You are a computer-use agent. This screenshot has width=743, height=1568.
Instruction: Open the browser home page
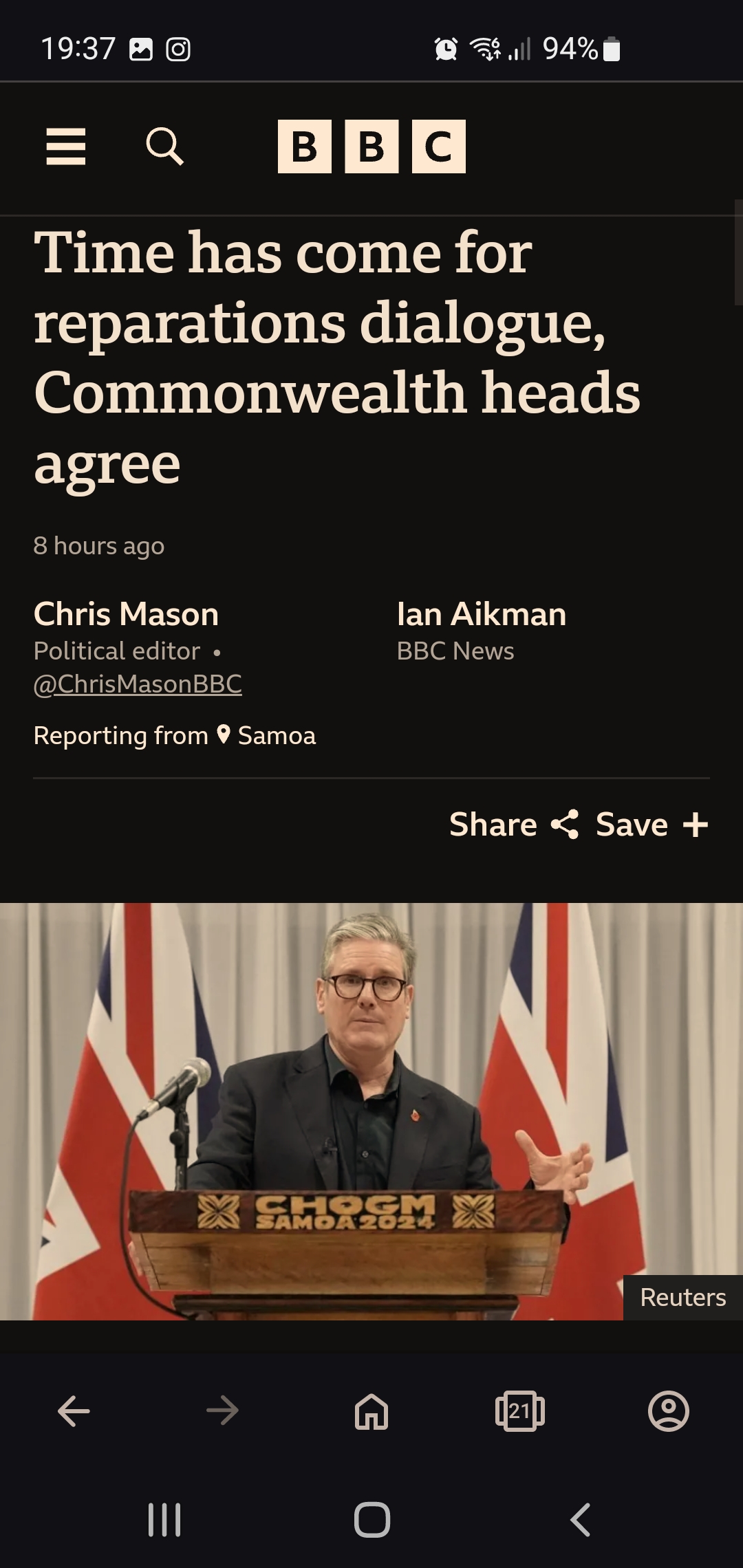371,1411
